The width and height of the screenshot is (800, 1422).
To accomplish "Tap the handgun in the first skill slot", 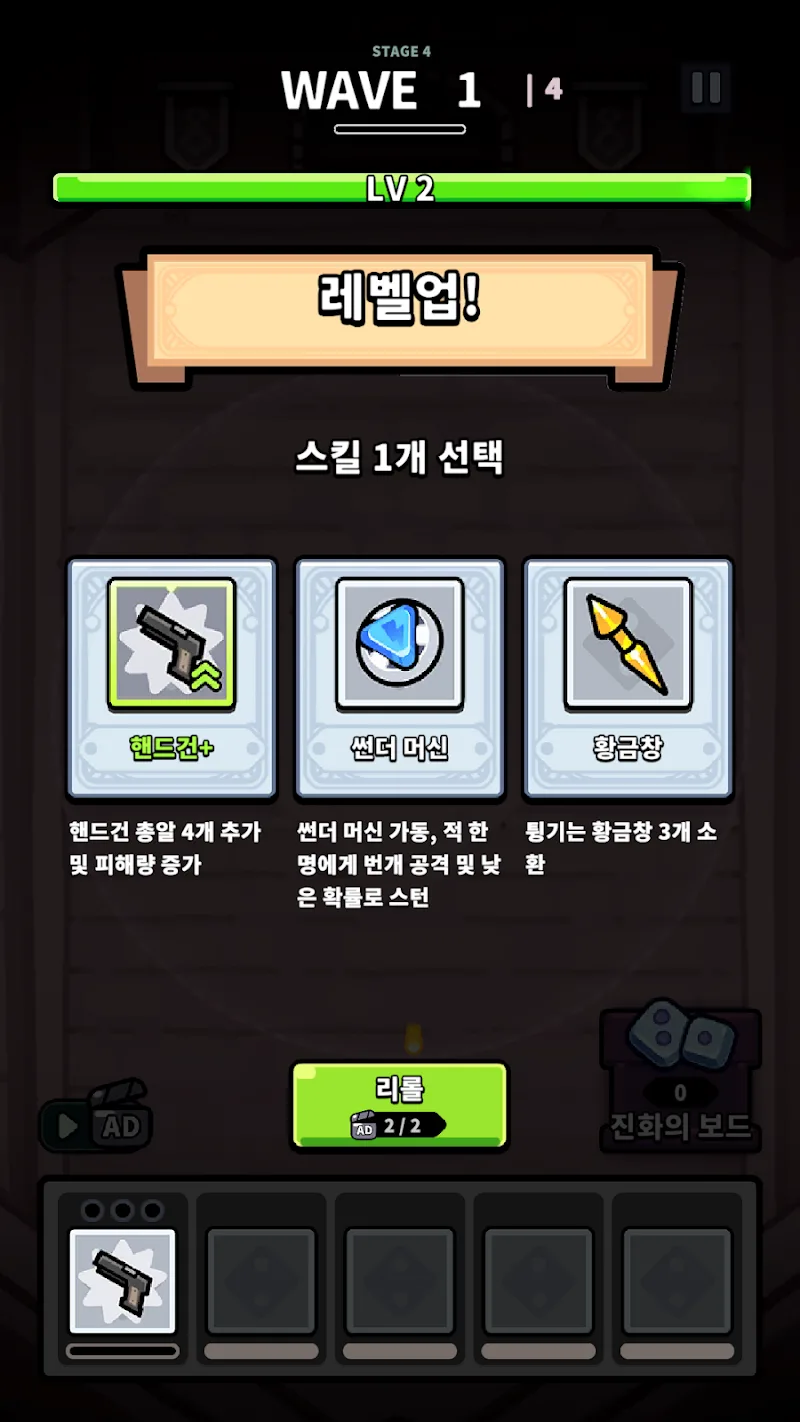I will pos(122,1281).
